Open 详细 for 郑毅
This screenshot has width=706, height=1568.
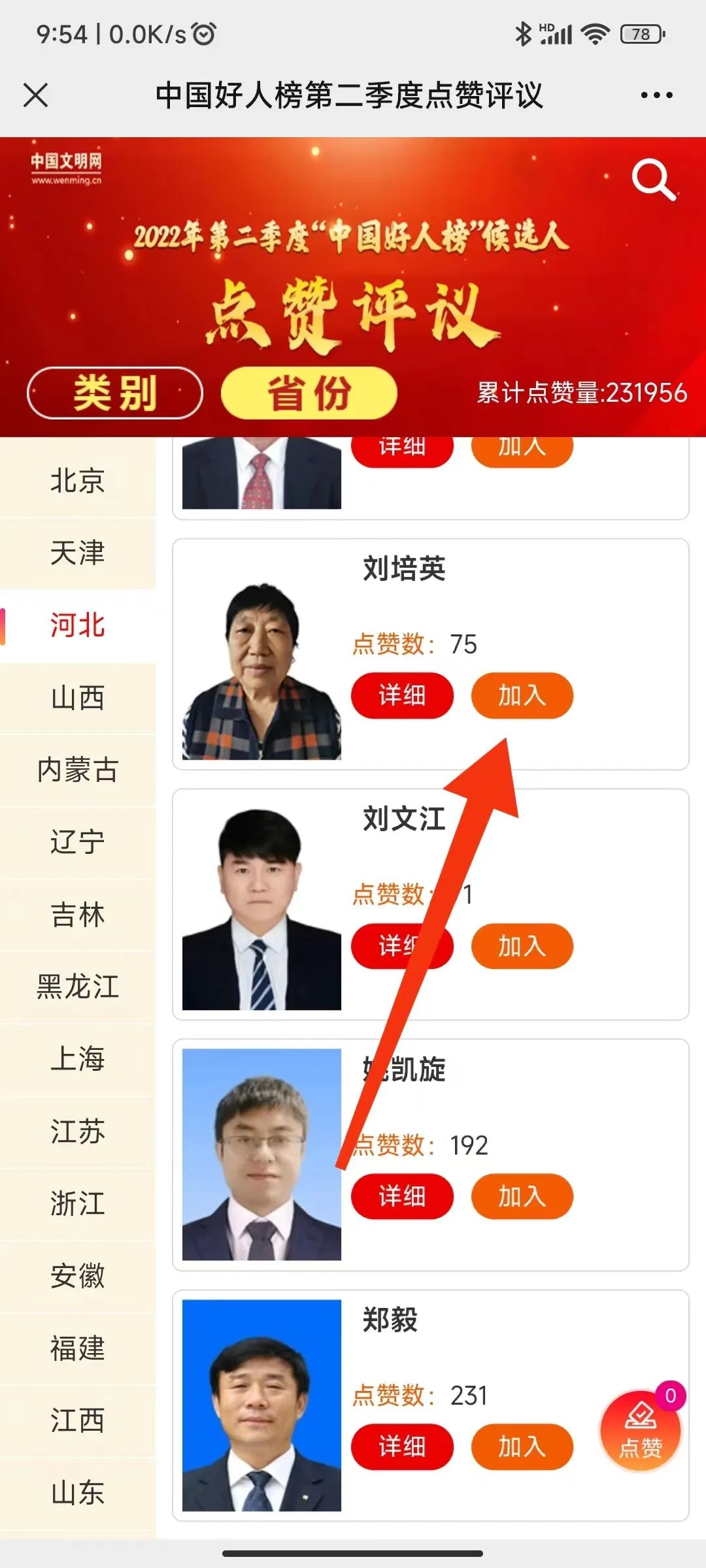point(402,1446)
